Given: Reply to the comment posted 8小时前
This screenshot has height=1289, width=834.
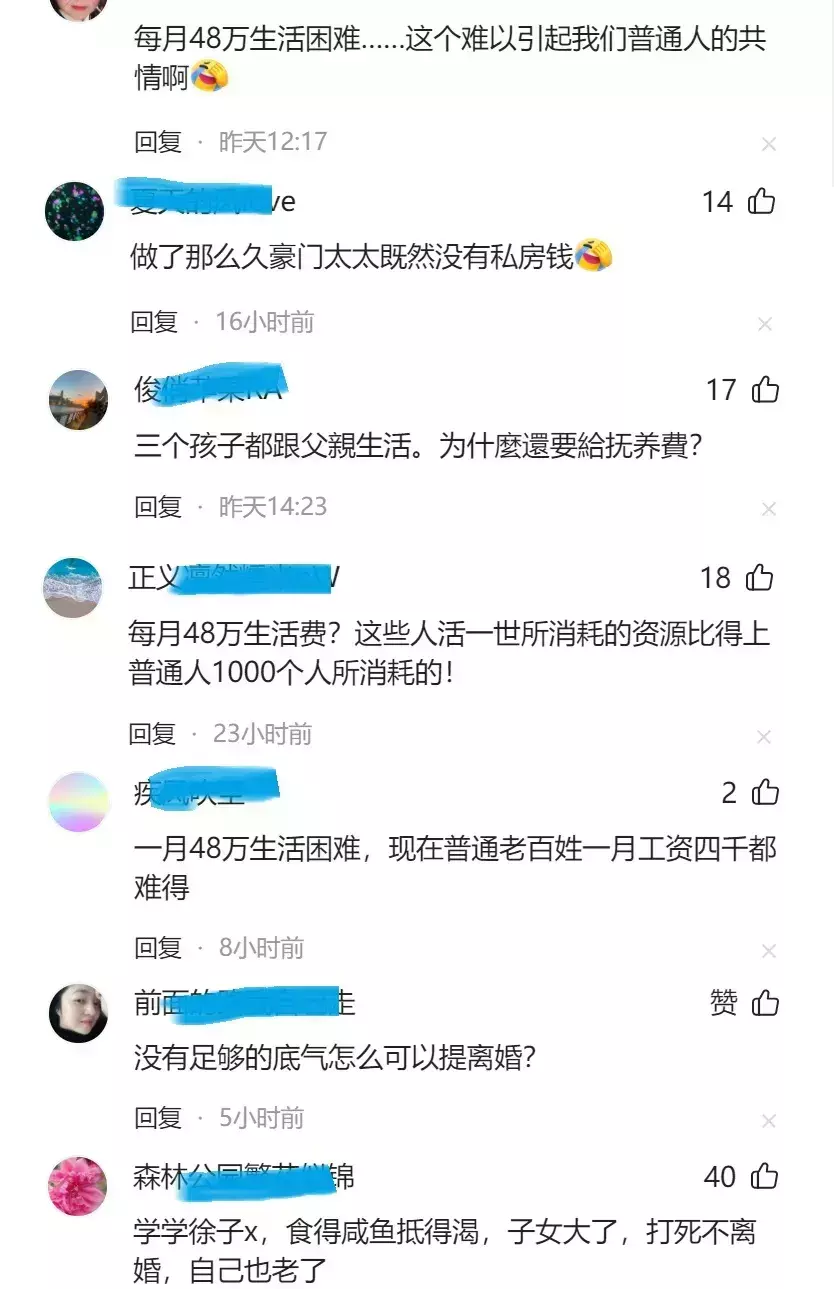Looking at the screenshot, I should pyautogui.click(x=158, y=948).
